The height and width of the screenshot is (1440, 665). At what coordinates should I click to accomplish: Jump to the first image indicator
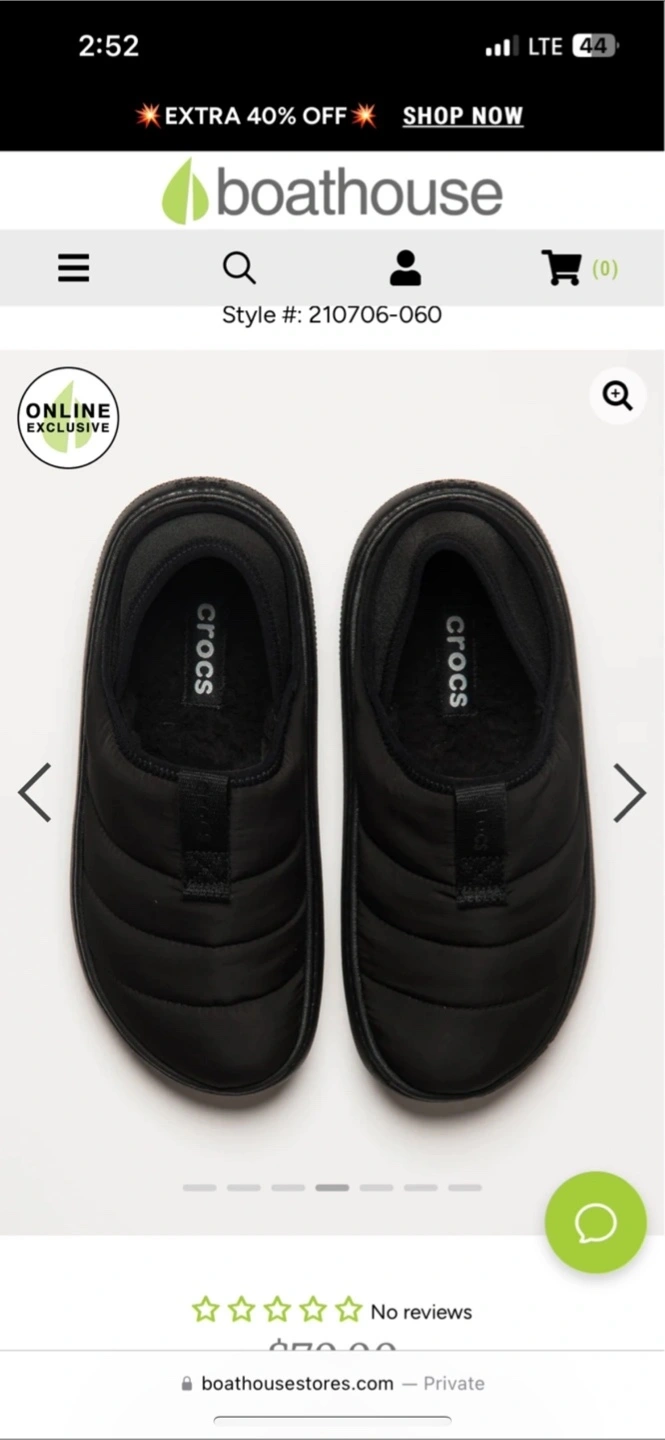(200, 1188)
